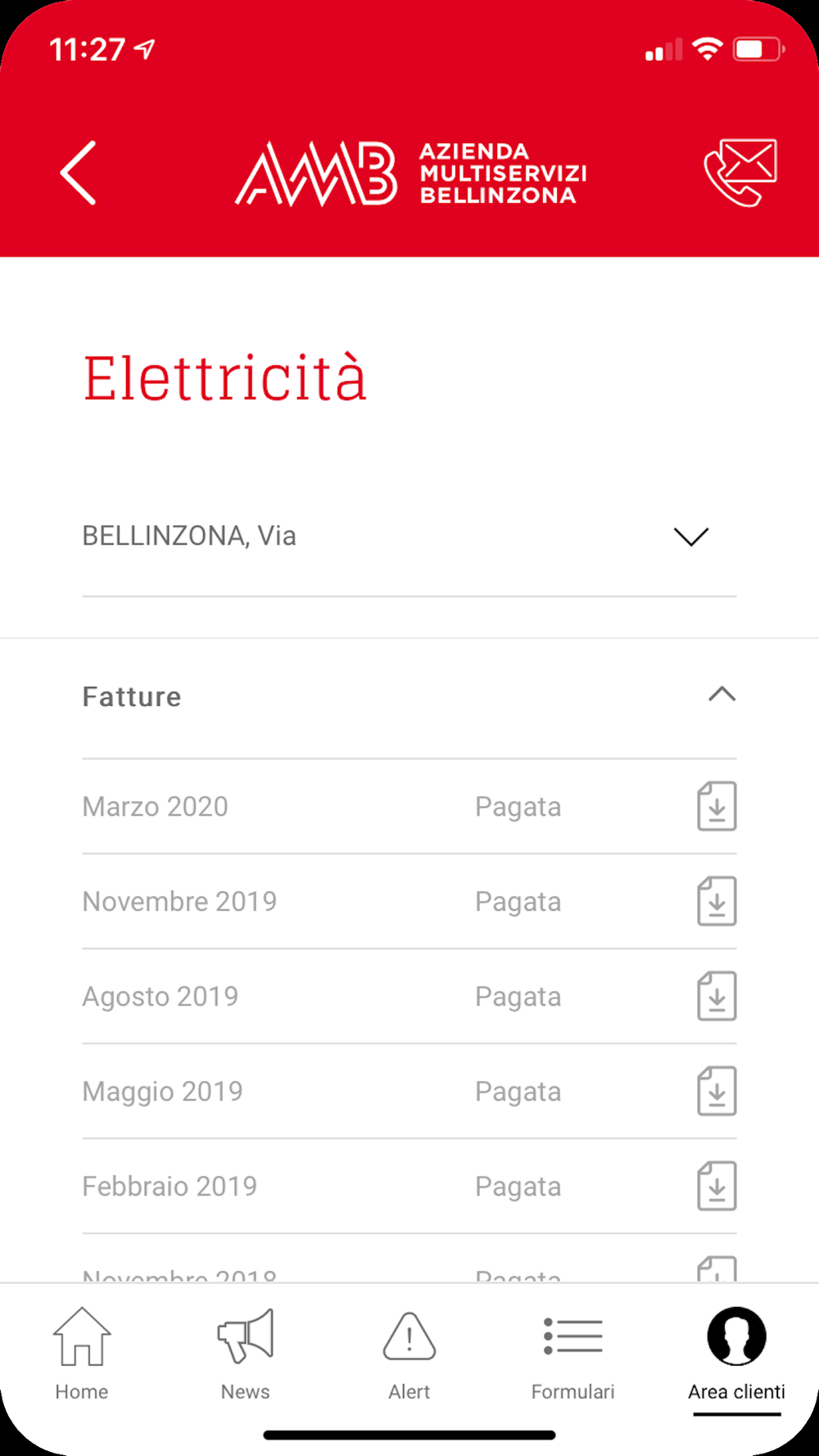Go back with the header arrow
Screen dimensions: 819x1456
(x=79, y=173)
